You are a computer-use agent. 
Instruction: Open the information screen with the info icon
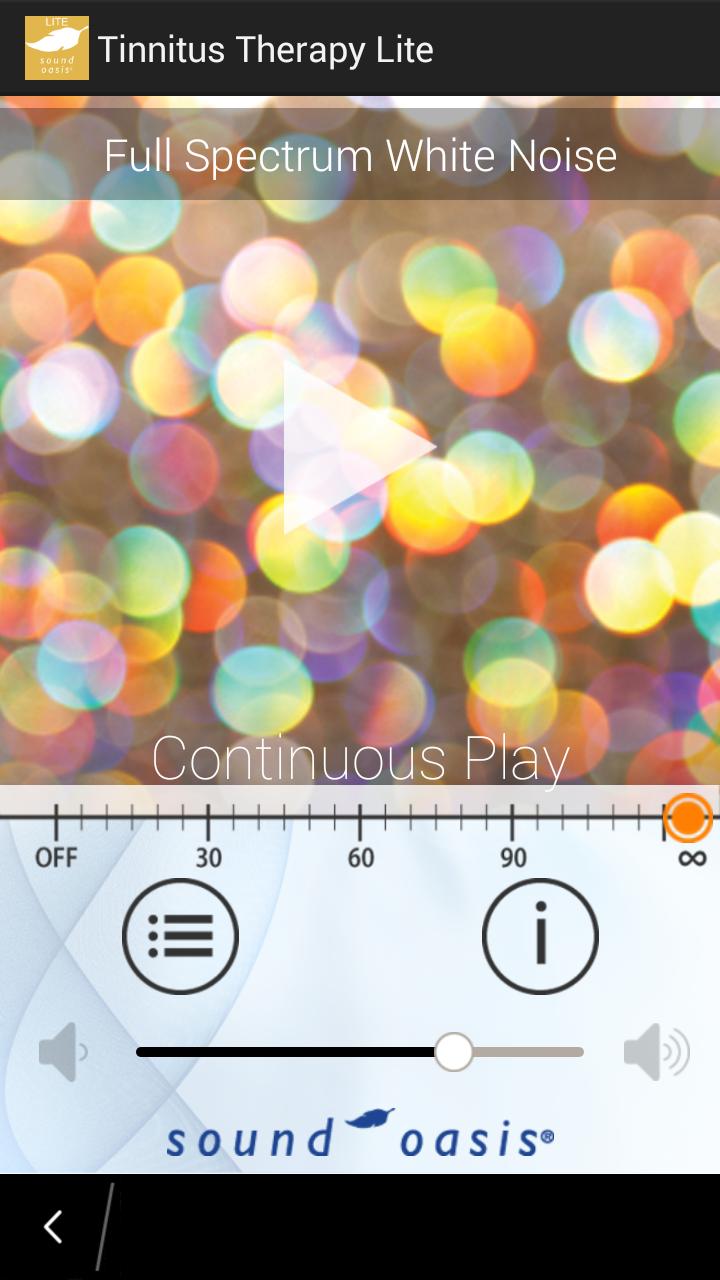pyautogui.click(x=540, y=936)
